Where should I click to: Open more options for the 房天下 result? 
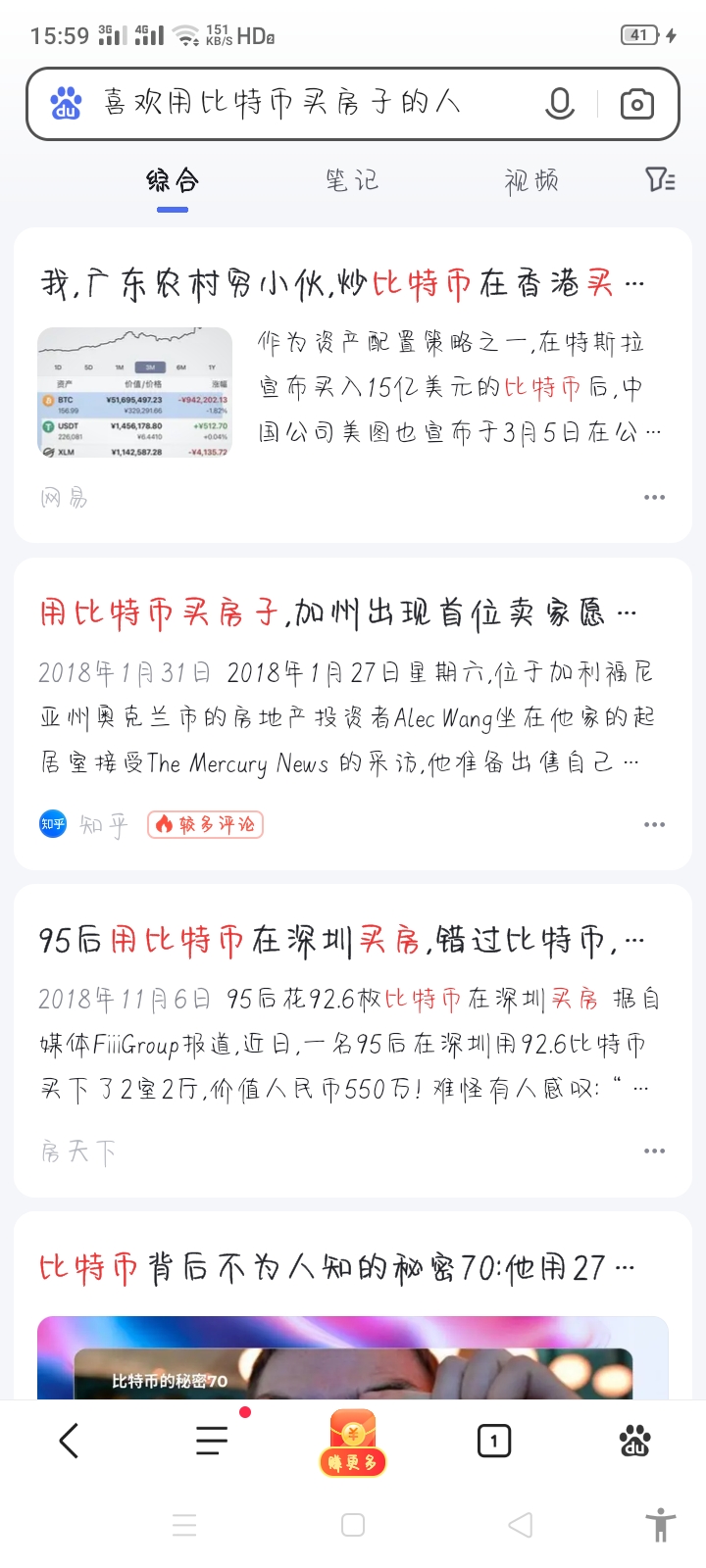pyautogui.click(x=654, y=1151)
